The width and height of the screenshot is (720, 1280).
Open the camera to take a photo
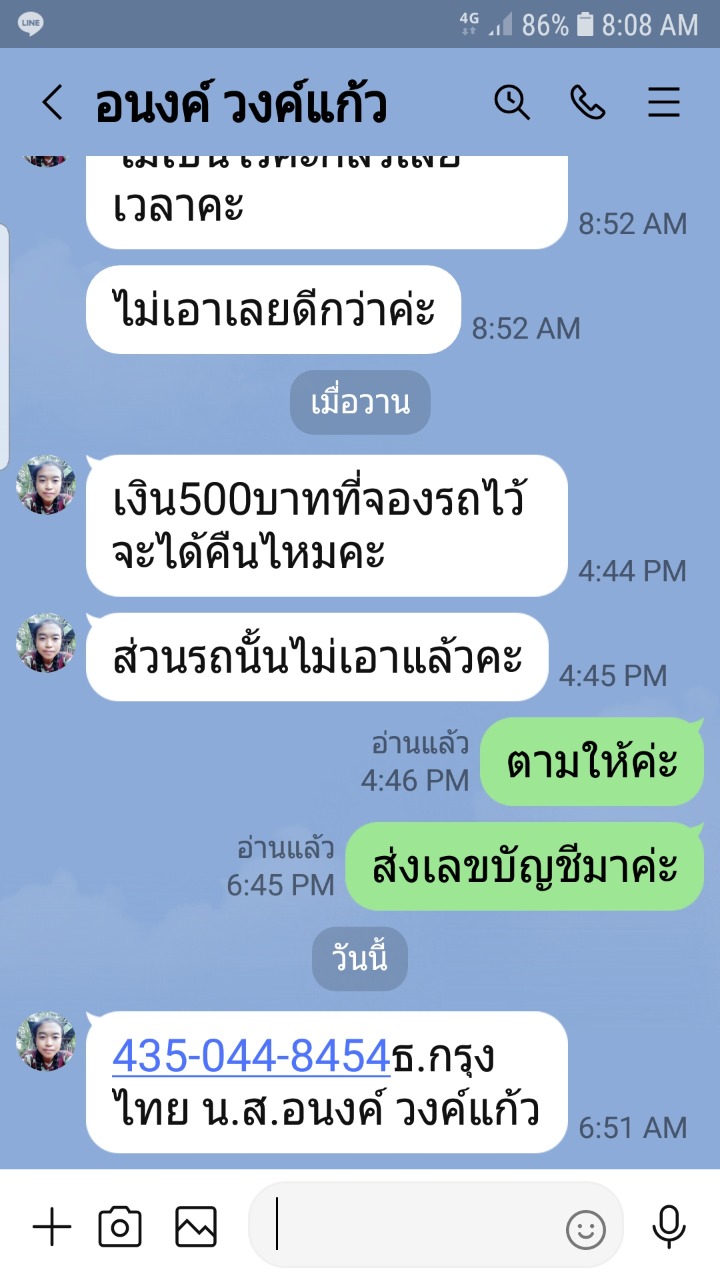pos(120,1227)
